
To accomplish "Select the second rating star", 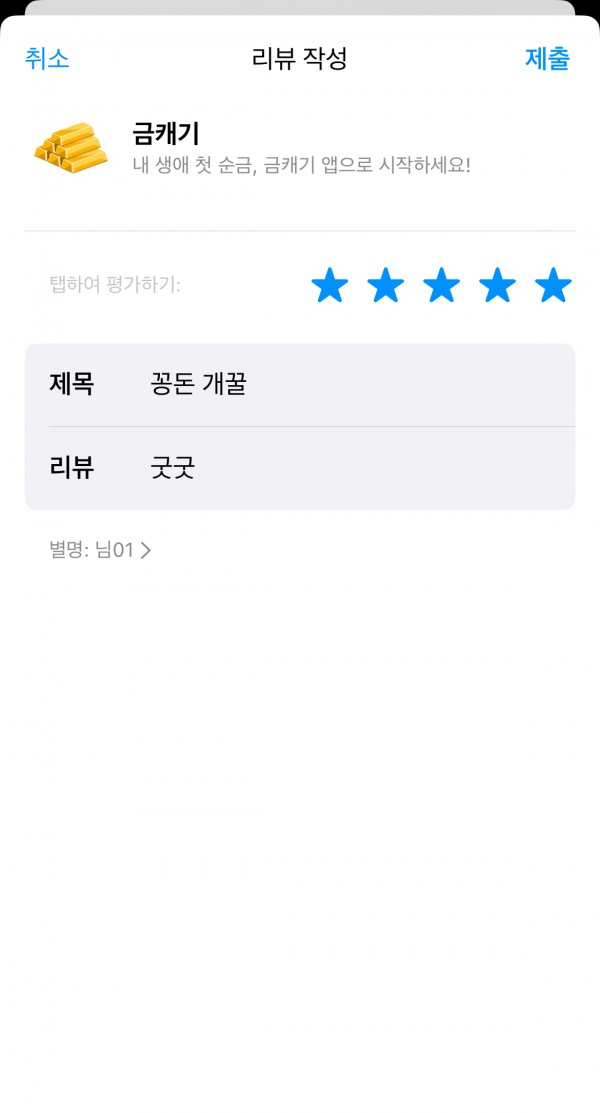I will [x=386, y=285].
